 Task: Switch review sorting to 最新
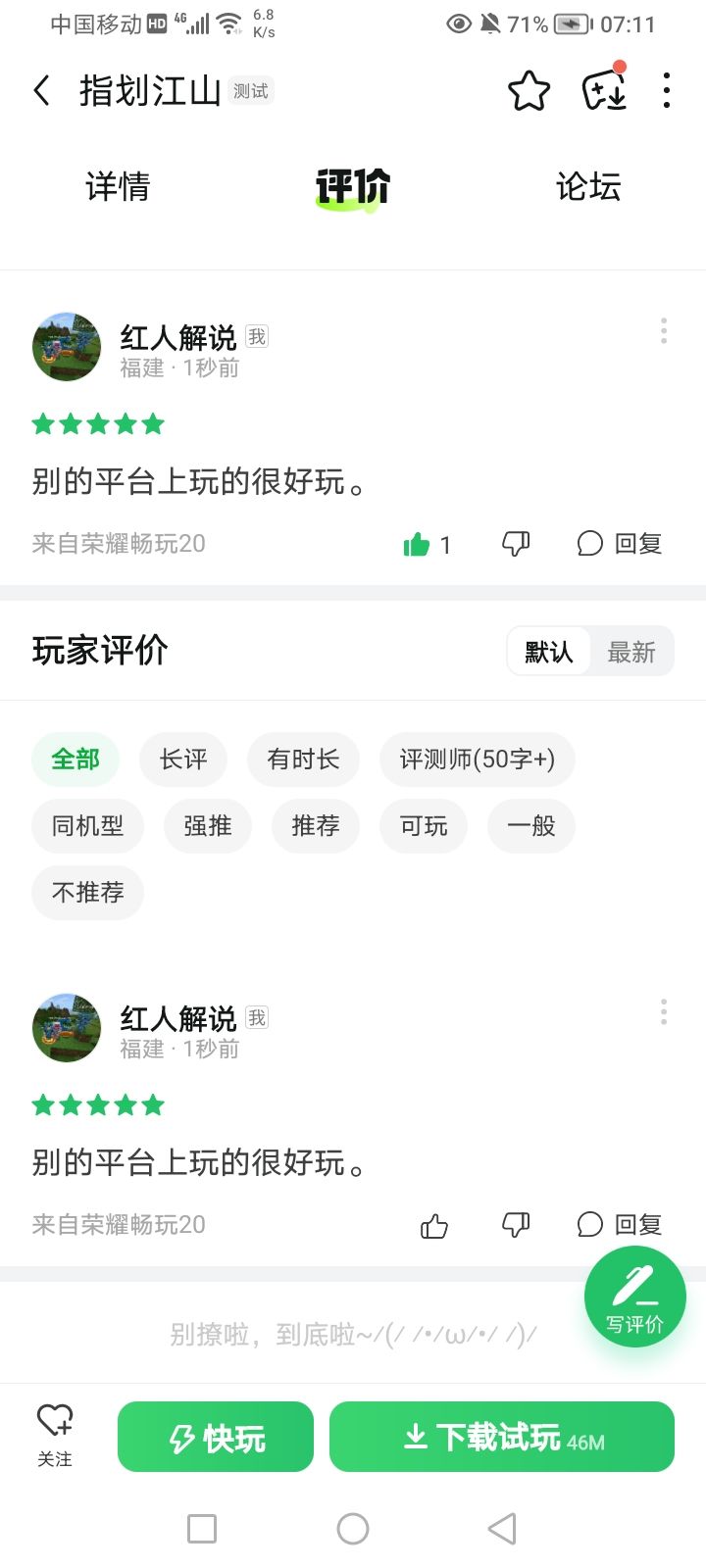point(632,651)
